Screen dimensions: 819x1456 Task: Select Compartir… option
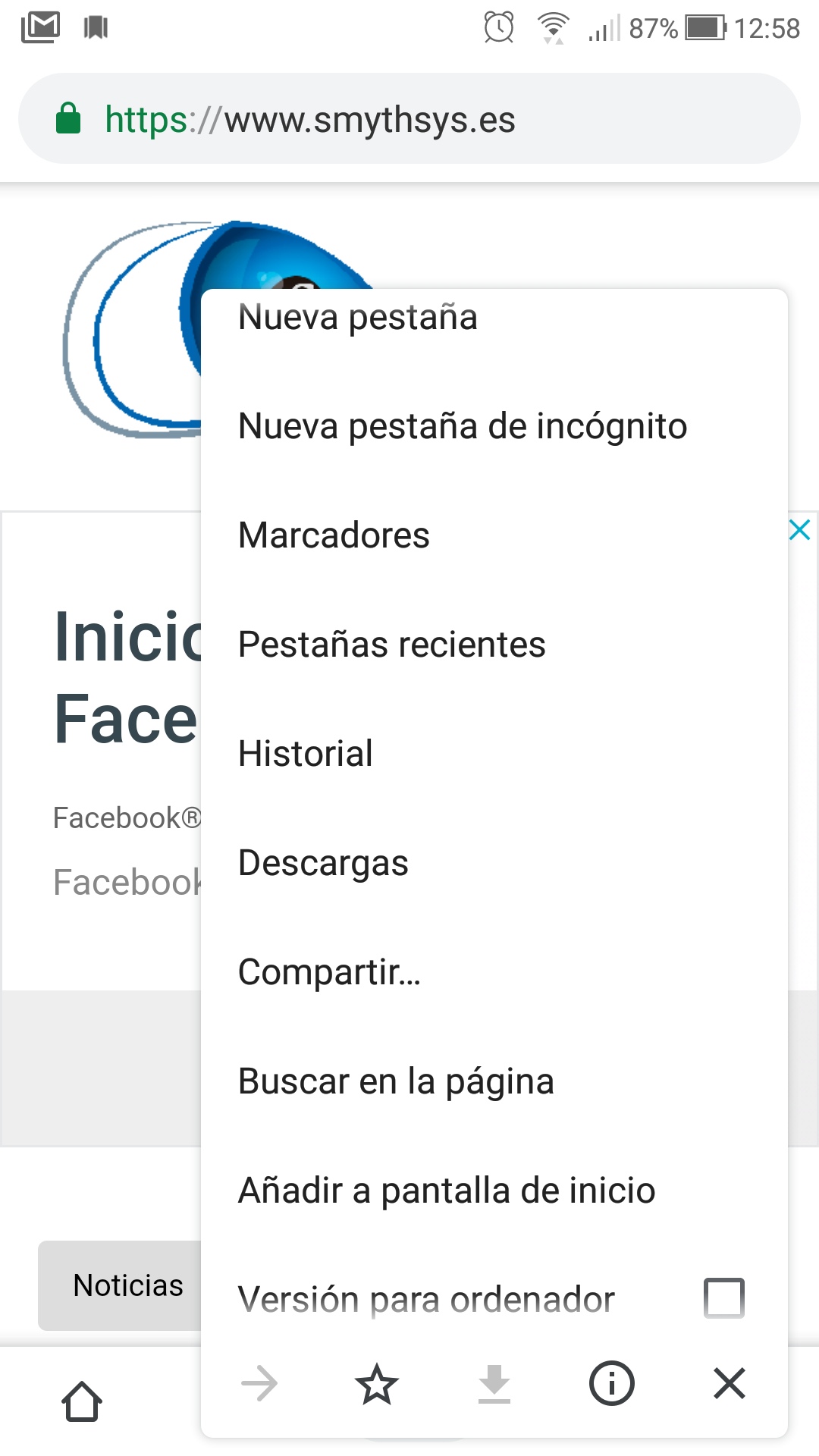[329, 972]
